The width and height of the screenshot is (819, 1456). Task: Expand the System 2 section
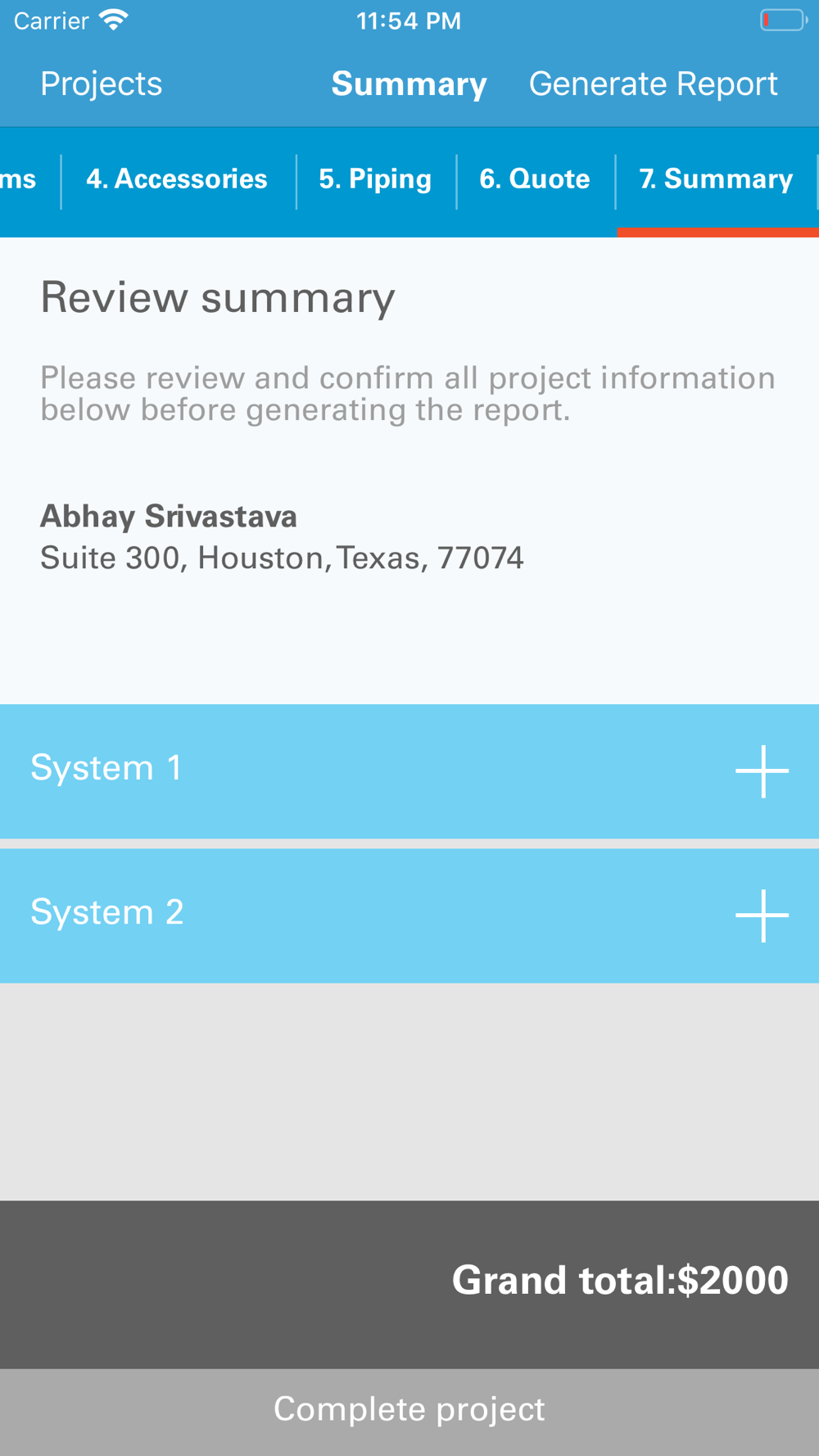point(409,916)
